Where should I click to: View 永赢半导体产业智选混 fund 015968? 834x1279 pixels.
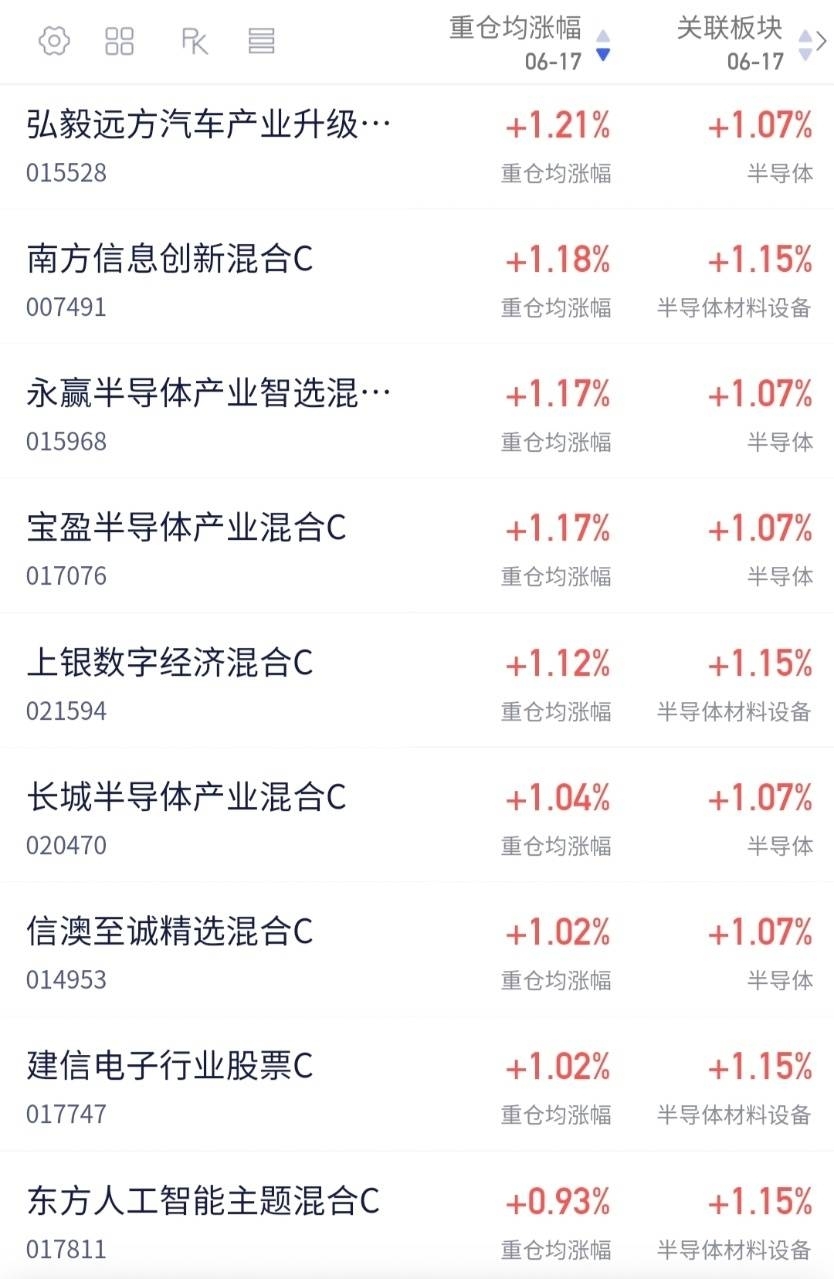coord(417,412)
